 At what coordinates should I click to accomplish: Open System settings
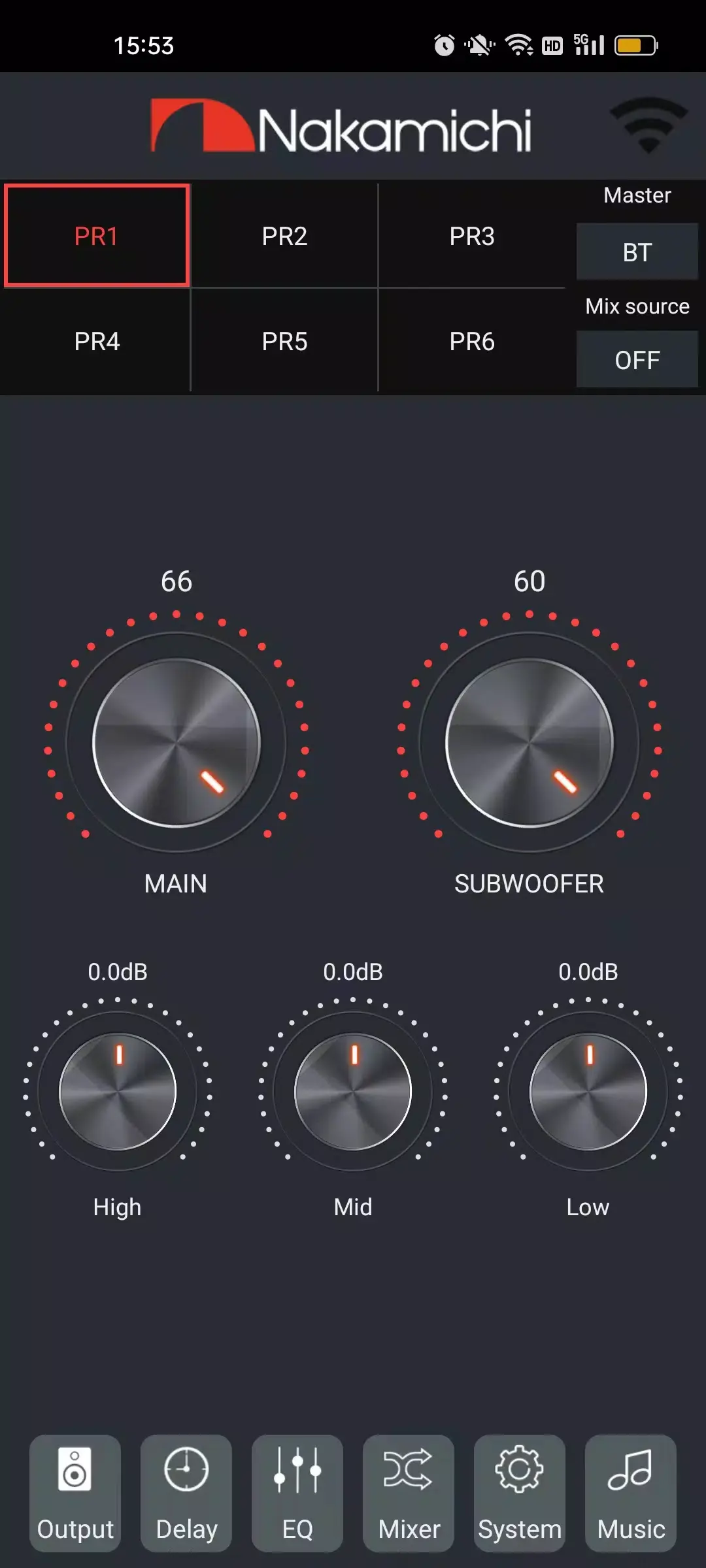pyautogui.click(x=520, y=1493)
